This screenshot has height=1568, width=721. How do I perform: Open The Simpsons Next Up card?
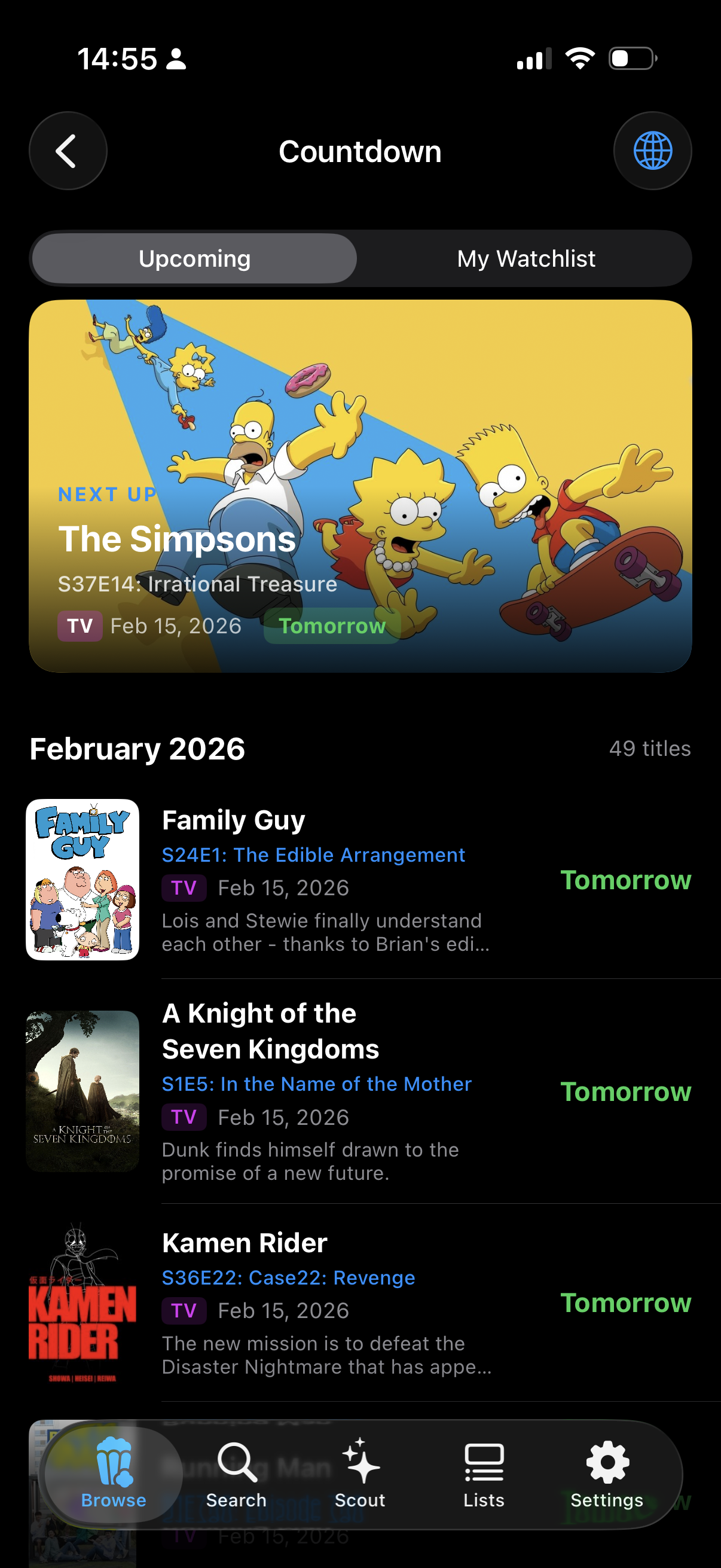point(360,486)
